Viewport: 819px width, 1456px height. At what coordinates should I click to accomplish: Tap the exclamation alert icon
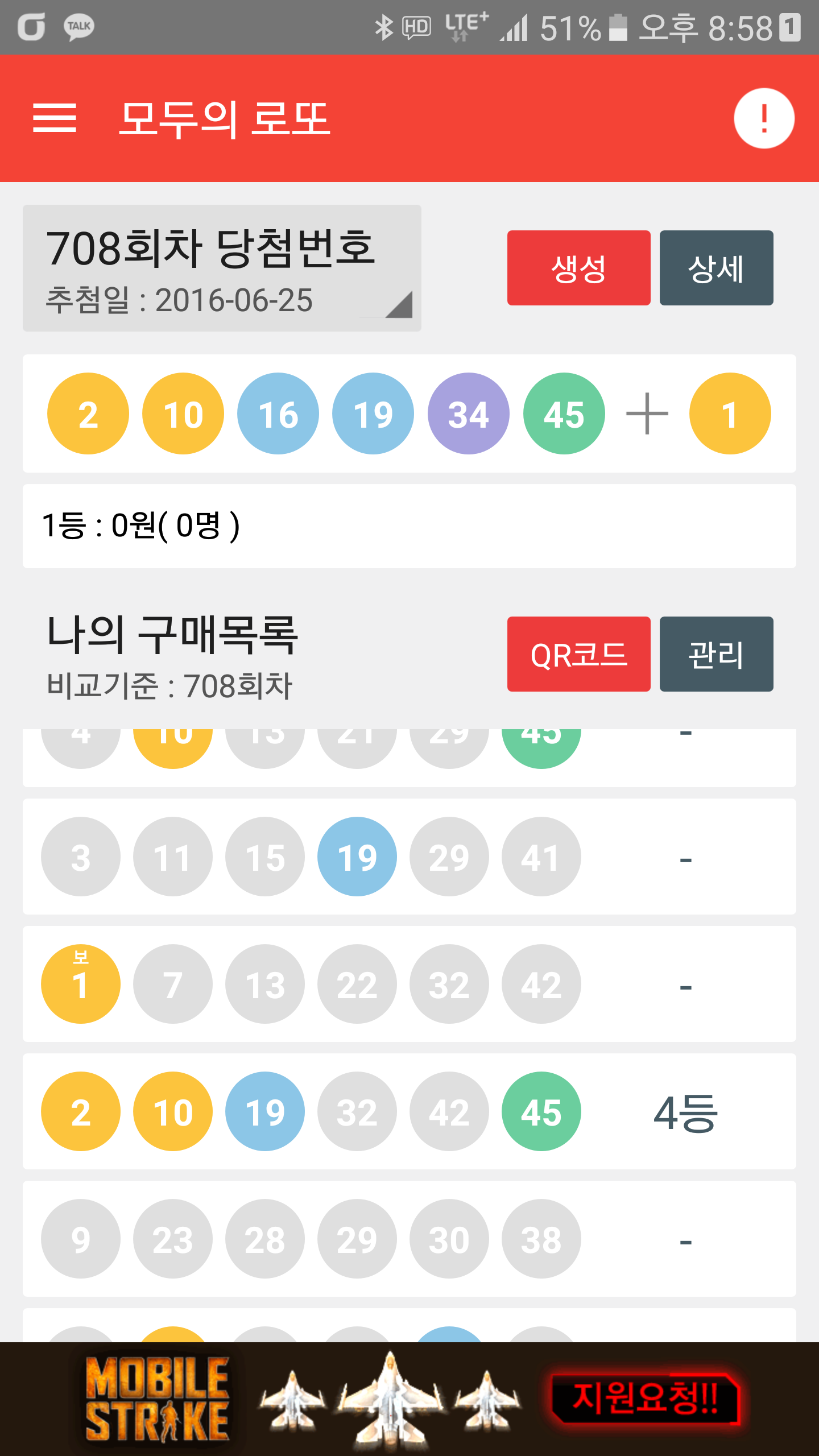click(x=764, y=118)
